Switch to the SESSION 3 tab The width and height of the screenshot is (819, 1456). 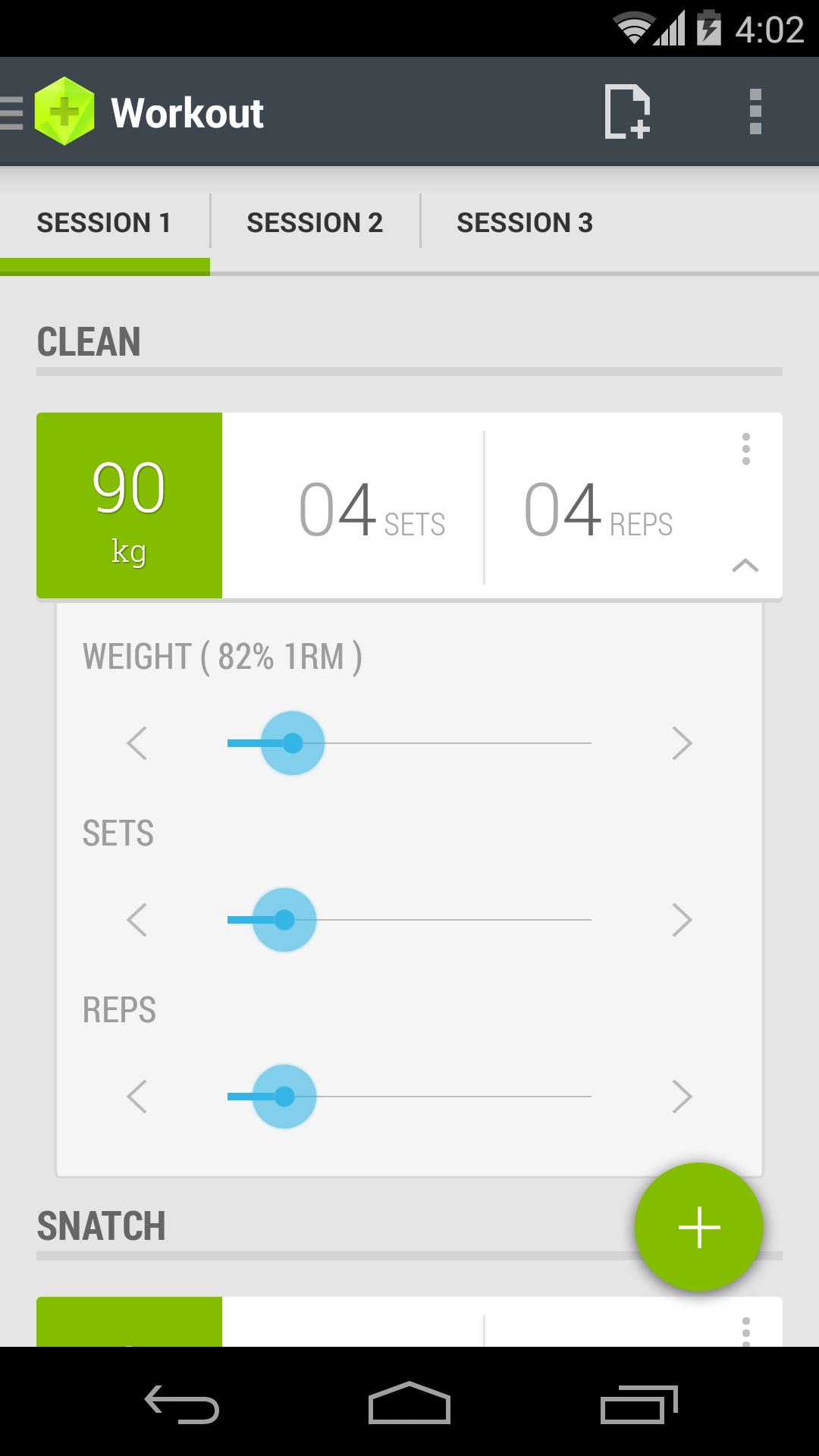[x=524, y=221]
